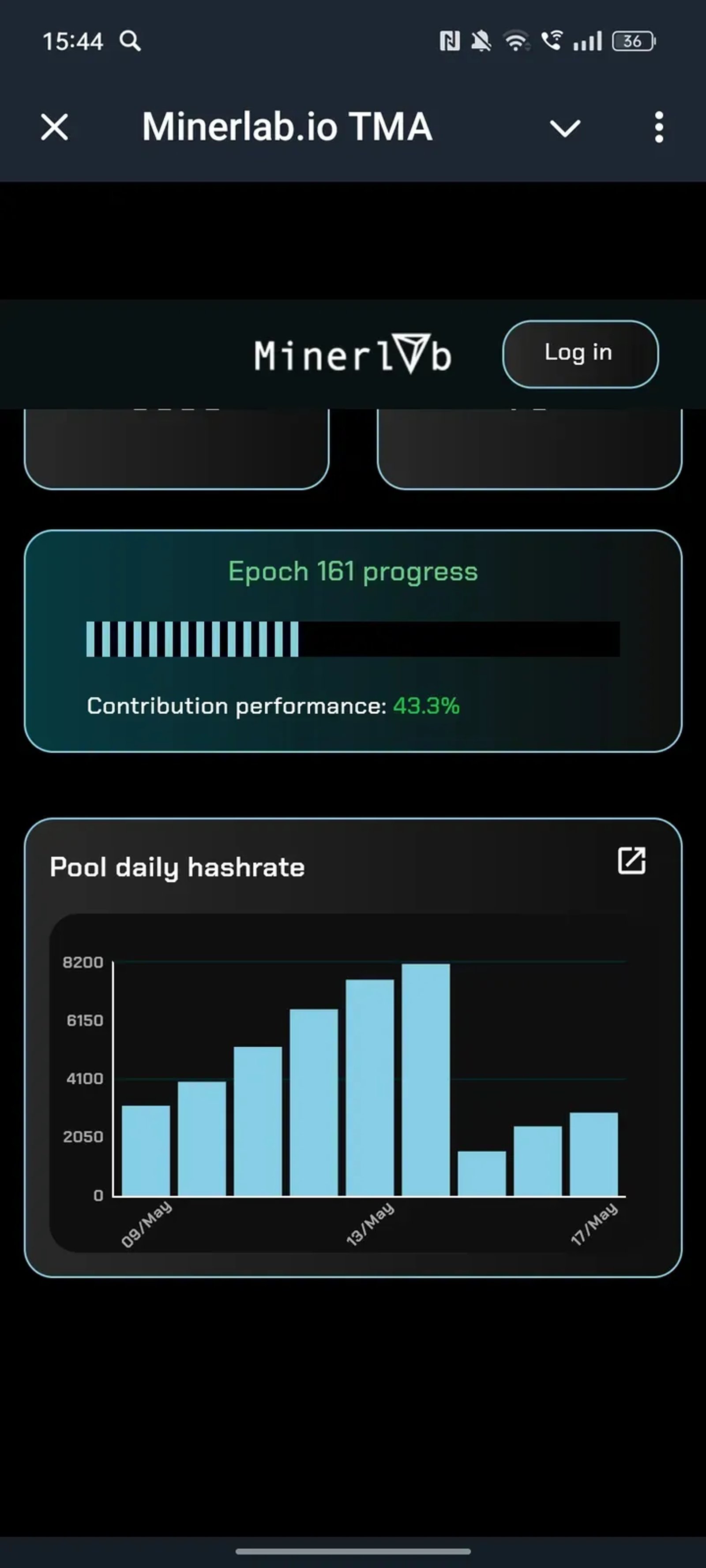
Task: Open the three-dot overflow menu
Action: tap(658, 127)
